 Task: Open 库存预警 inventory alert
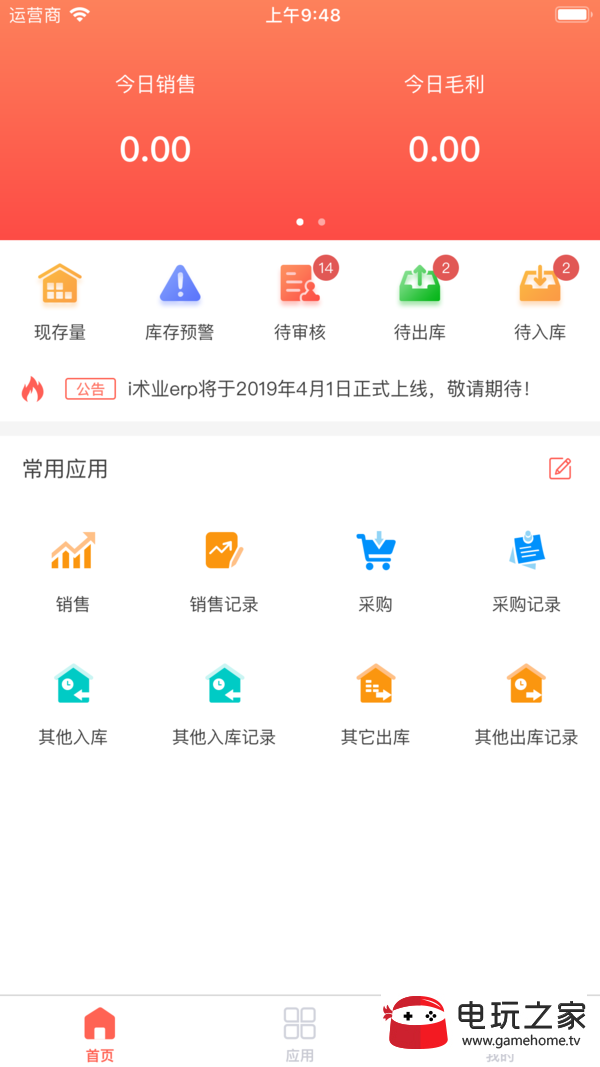click(x=180, y=302)
